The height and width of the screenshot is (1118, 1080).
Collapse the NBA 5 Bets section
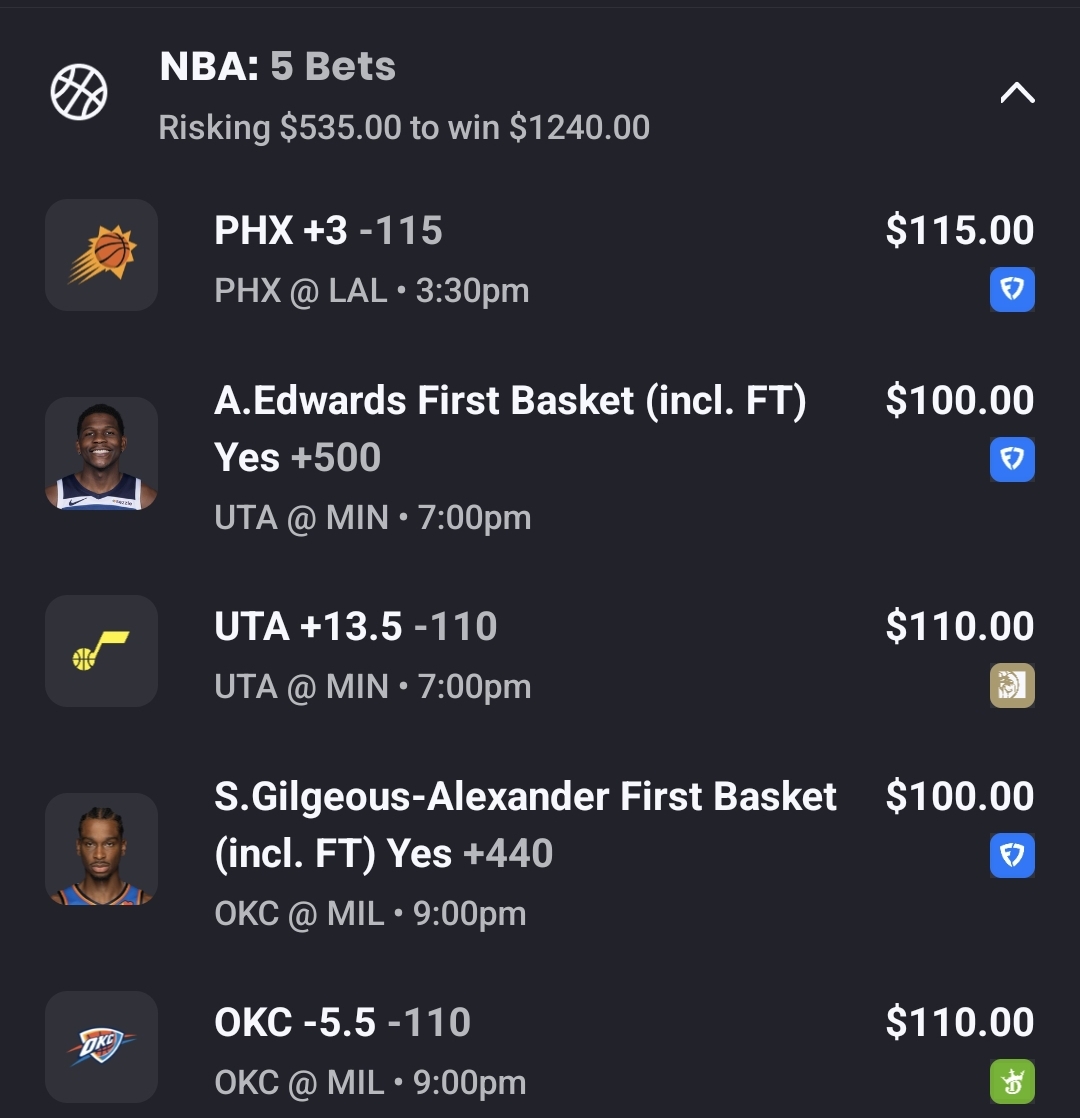[x=1017, y=94]
